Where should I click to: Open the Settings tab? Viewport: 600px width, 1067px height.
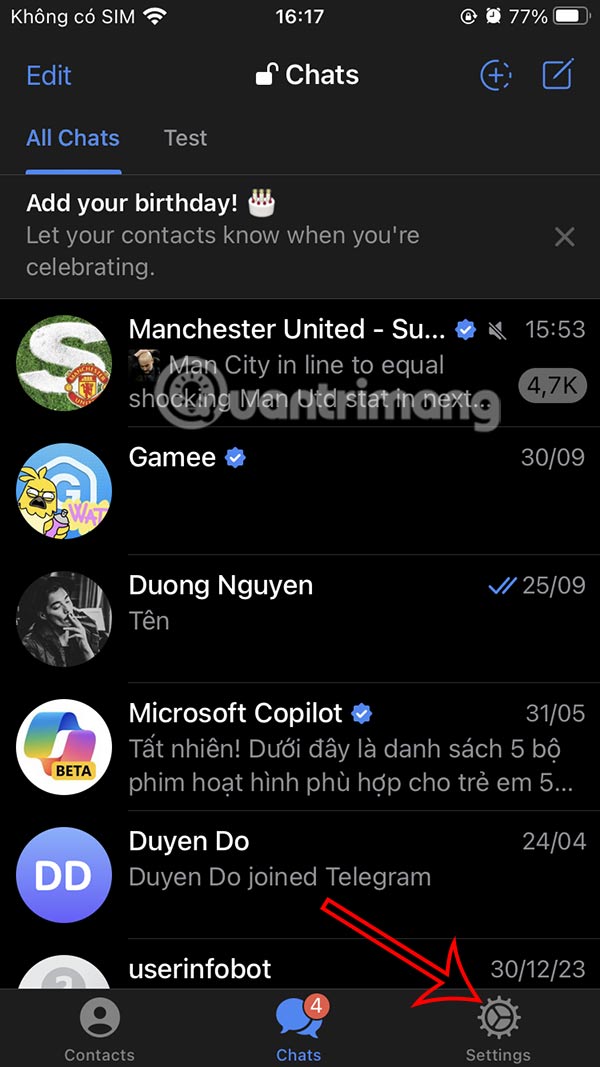click(x=498, y=1028)
